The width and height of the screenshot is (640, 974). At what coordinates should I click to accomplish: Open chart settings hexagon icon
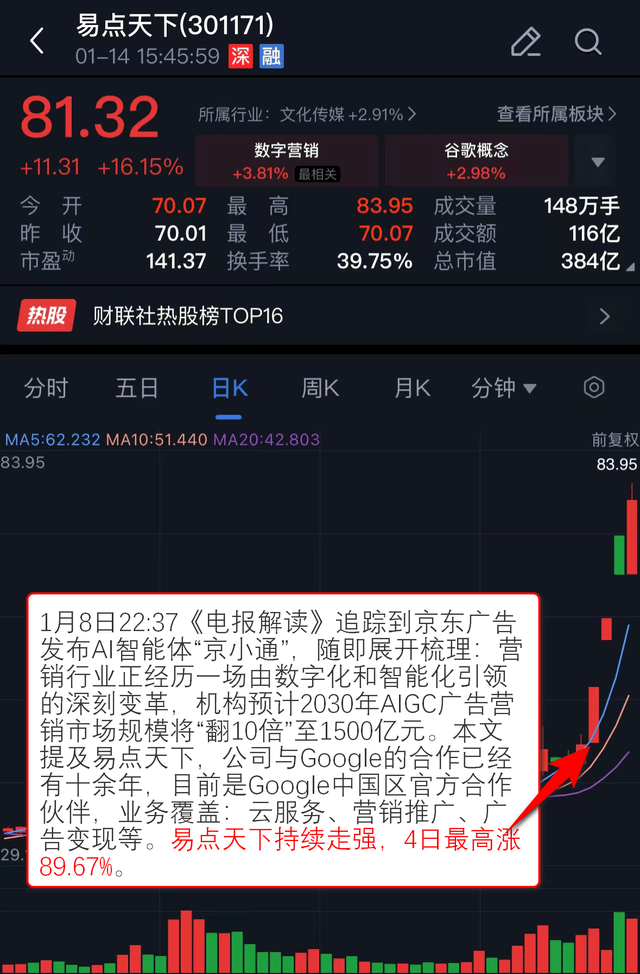[594, 388]
